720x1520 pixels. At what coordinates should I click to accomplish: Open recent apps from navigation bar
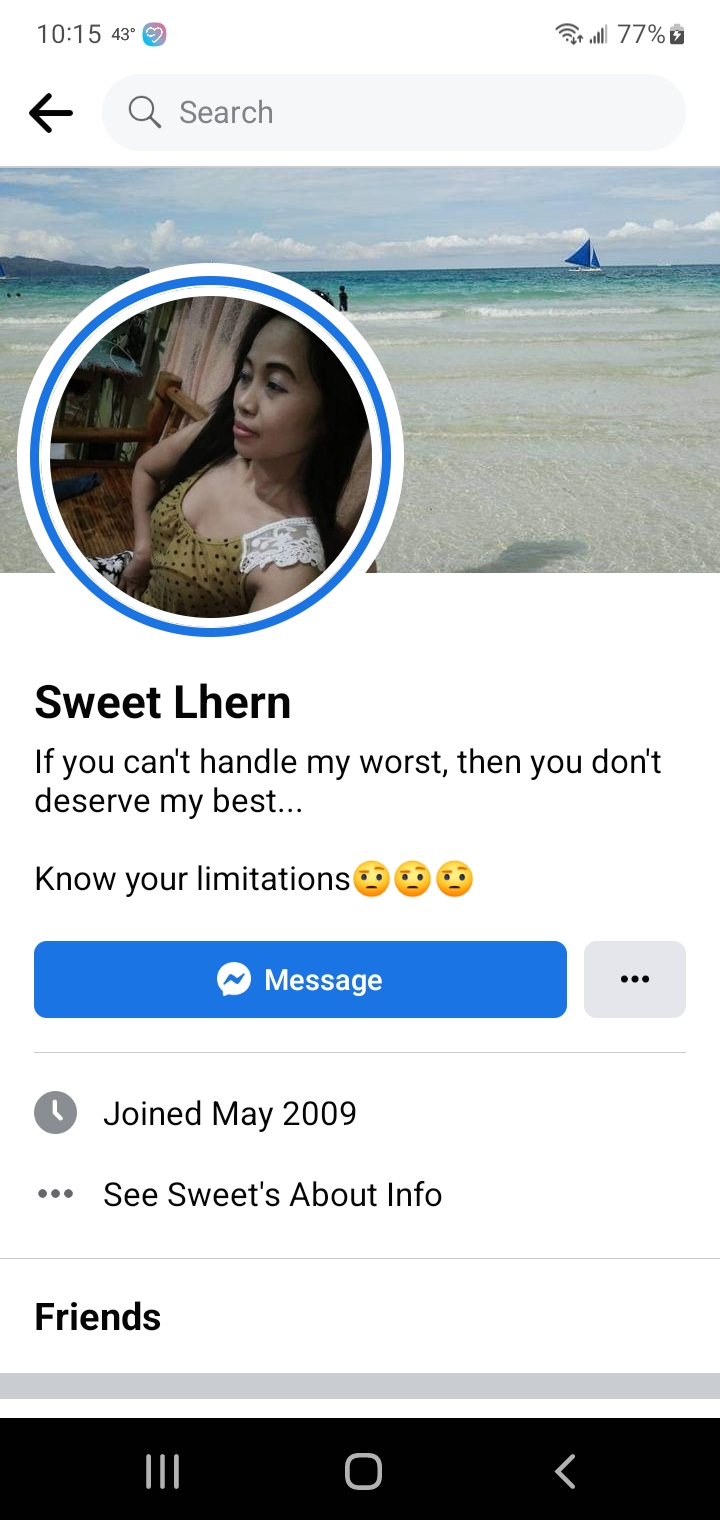click(162, 1471)
